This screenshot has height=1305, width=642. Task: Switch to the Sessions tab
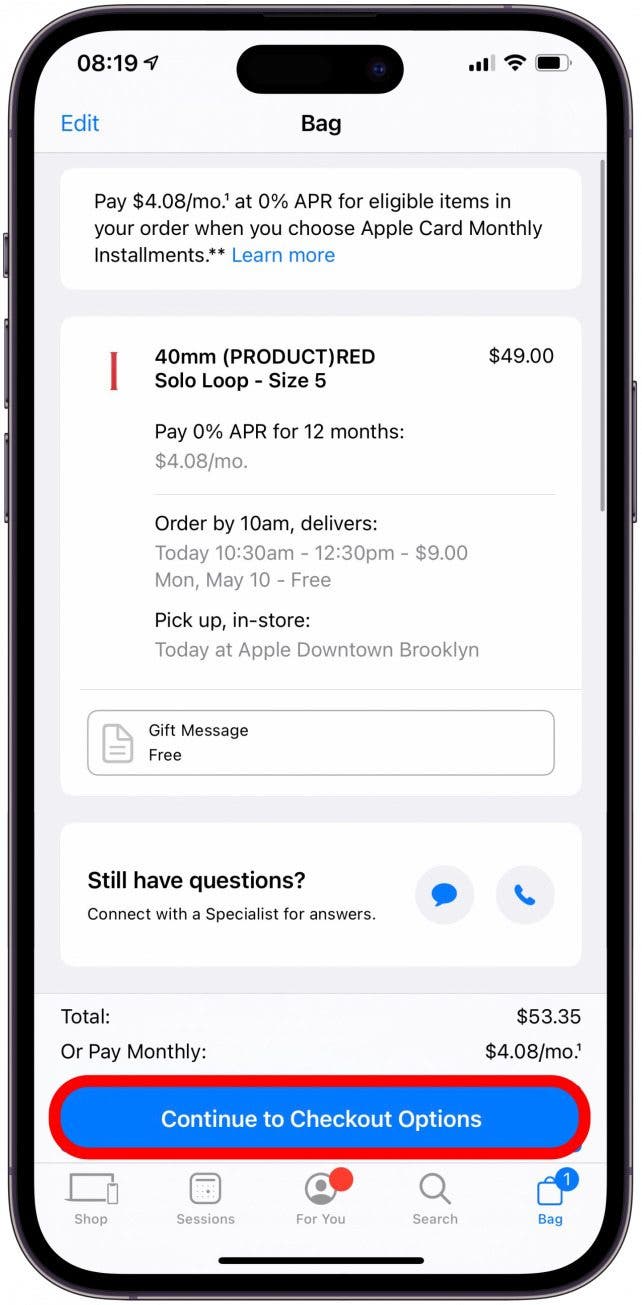click(205, 1199)
